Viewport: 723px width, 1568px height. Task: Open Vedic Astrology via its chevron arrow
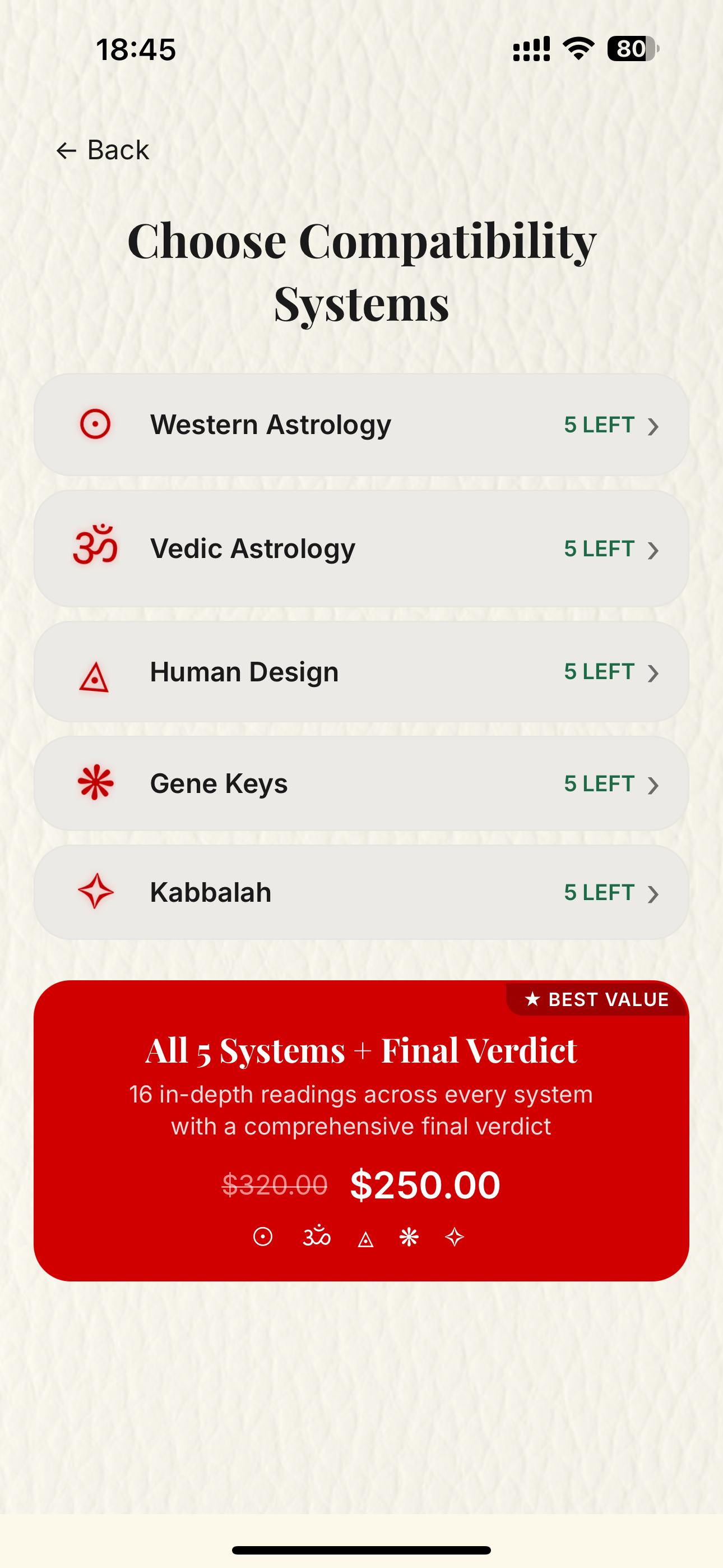(x=654, y=550)
